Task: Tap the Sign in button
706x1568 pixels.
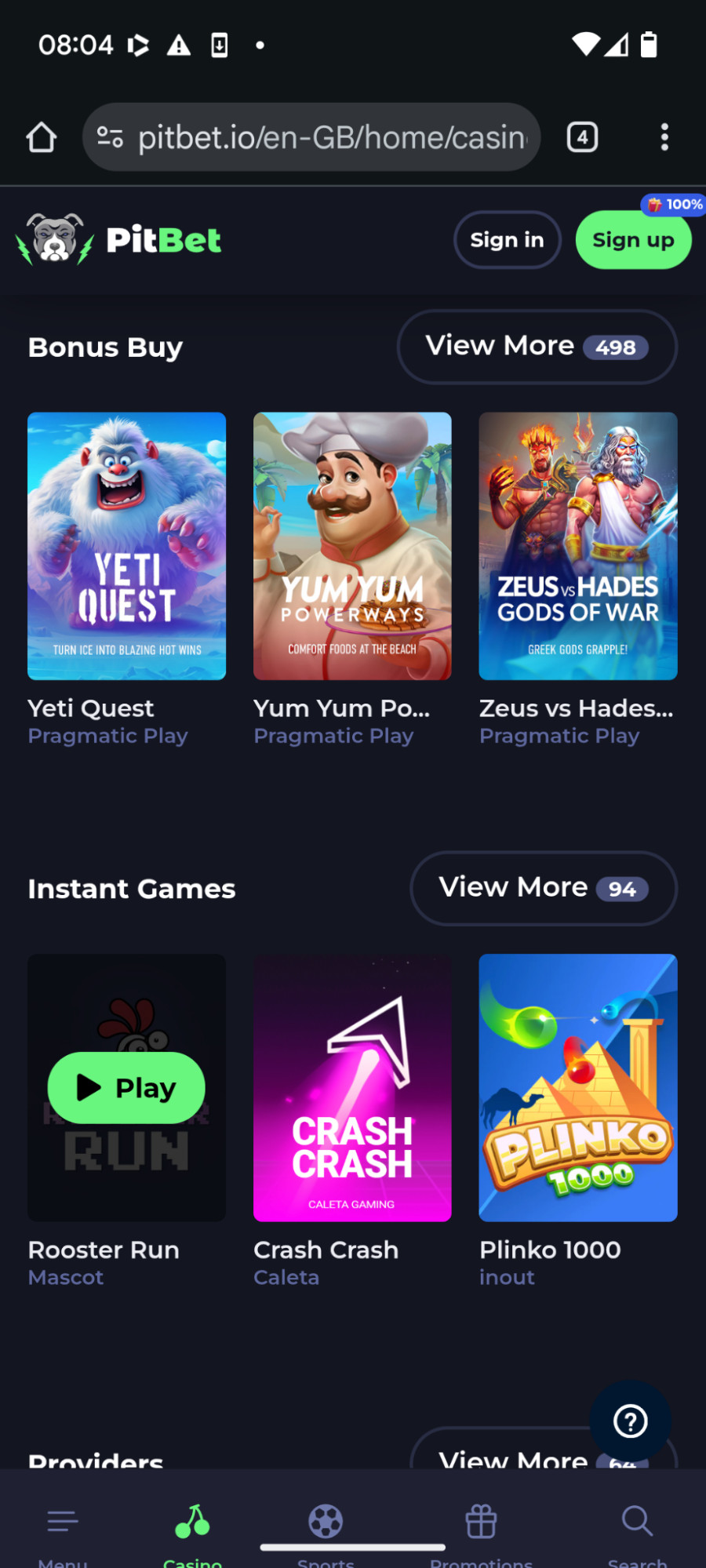Action: [507, 240]
